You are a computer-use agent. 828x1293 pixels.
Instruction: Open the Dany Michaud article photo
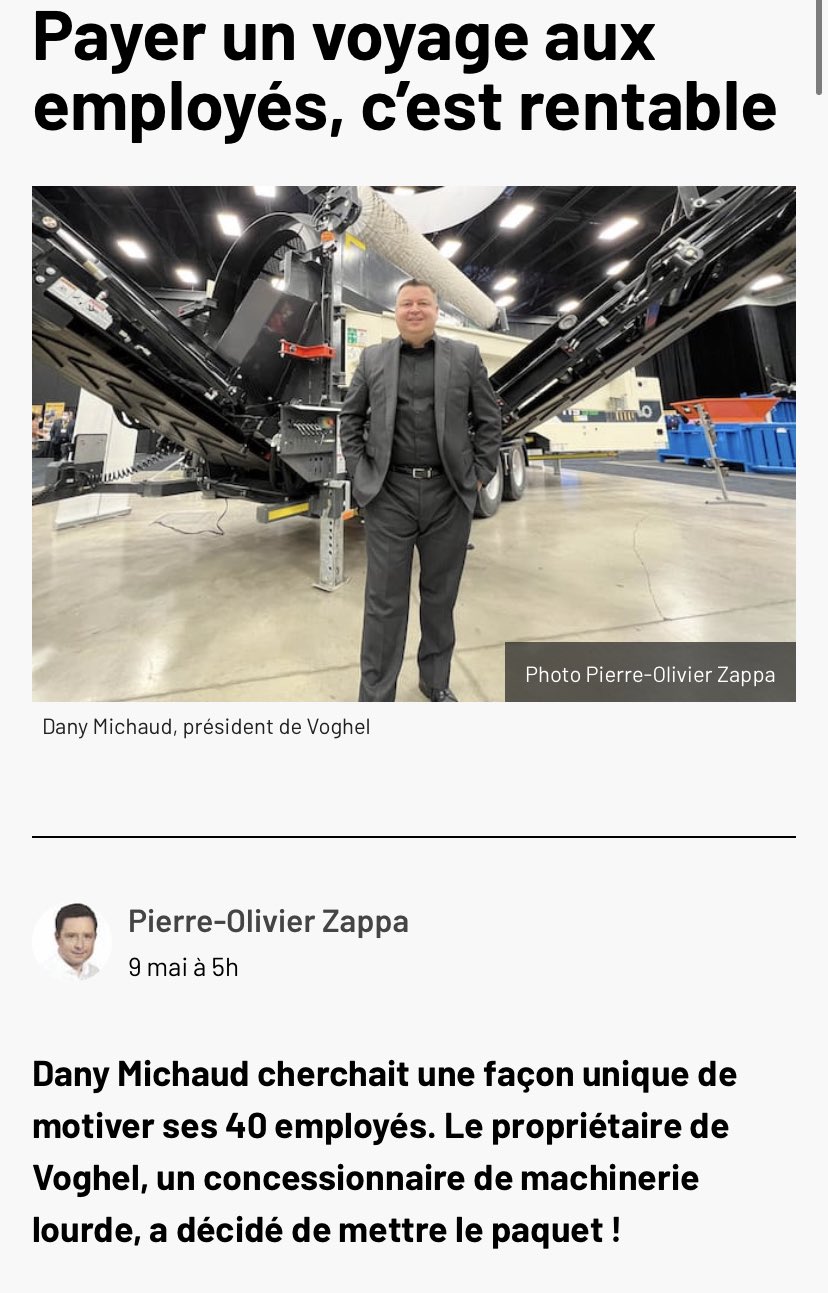pos(413,443)
